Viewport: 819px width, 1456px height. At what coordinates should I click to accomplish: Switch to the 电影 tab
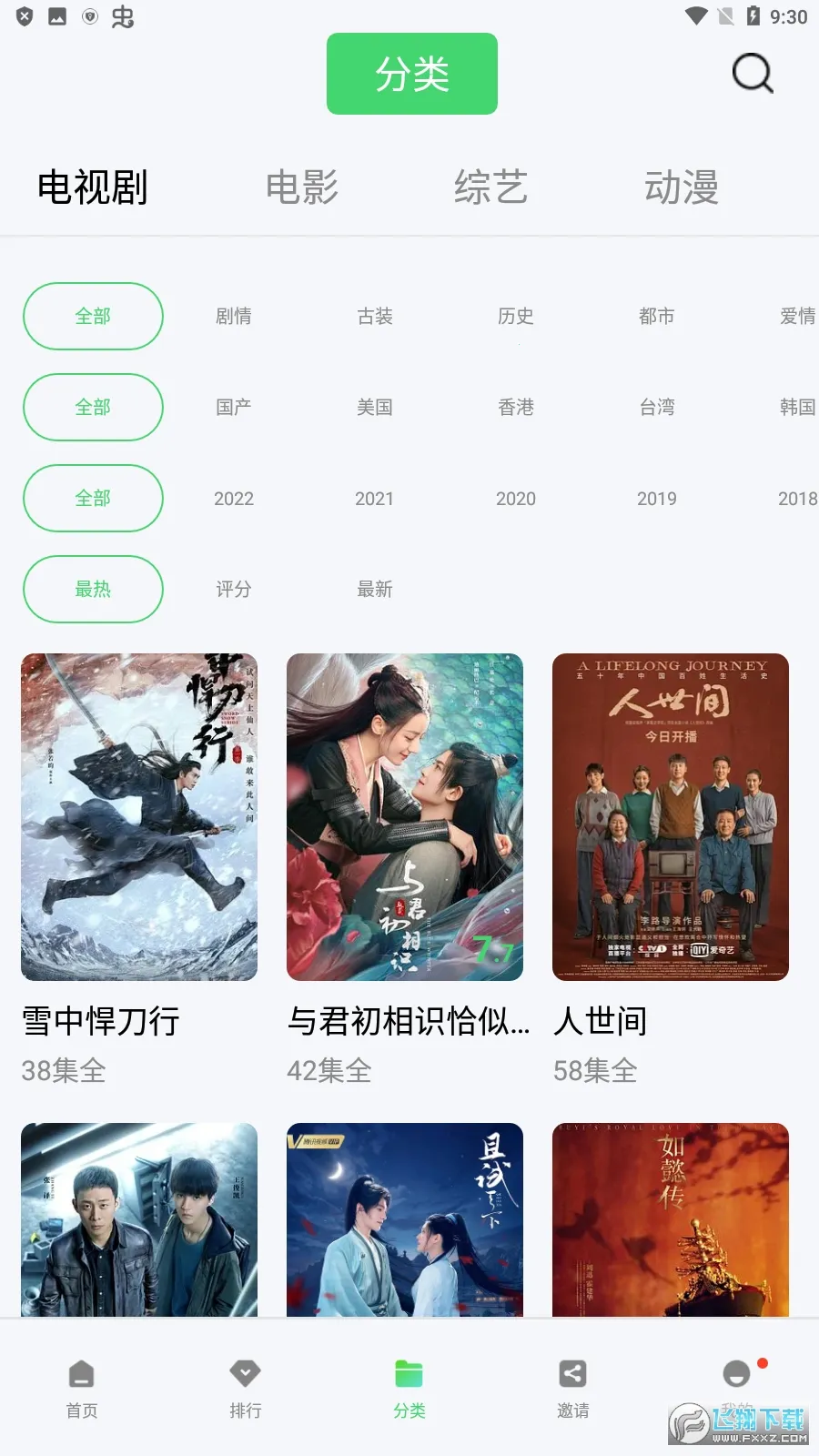tap(304, 187)
